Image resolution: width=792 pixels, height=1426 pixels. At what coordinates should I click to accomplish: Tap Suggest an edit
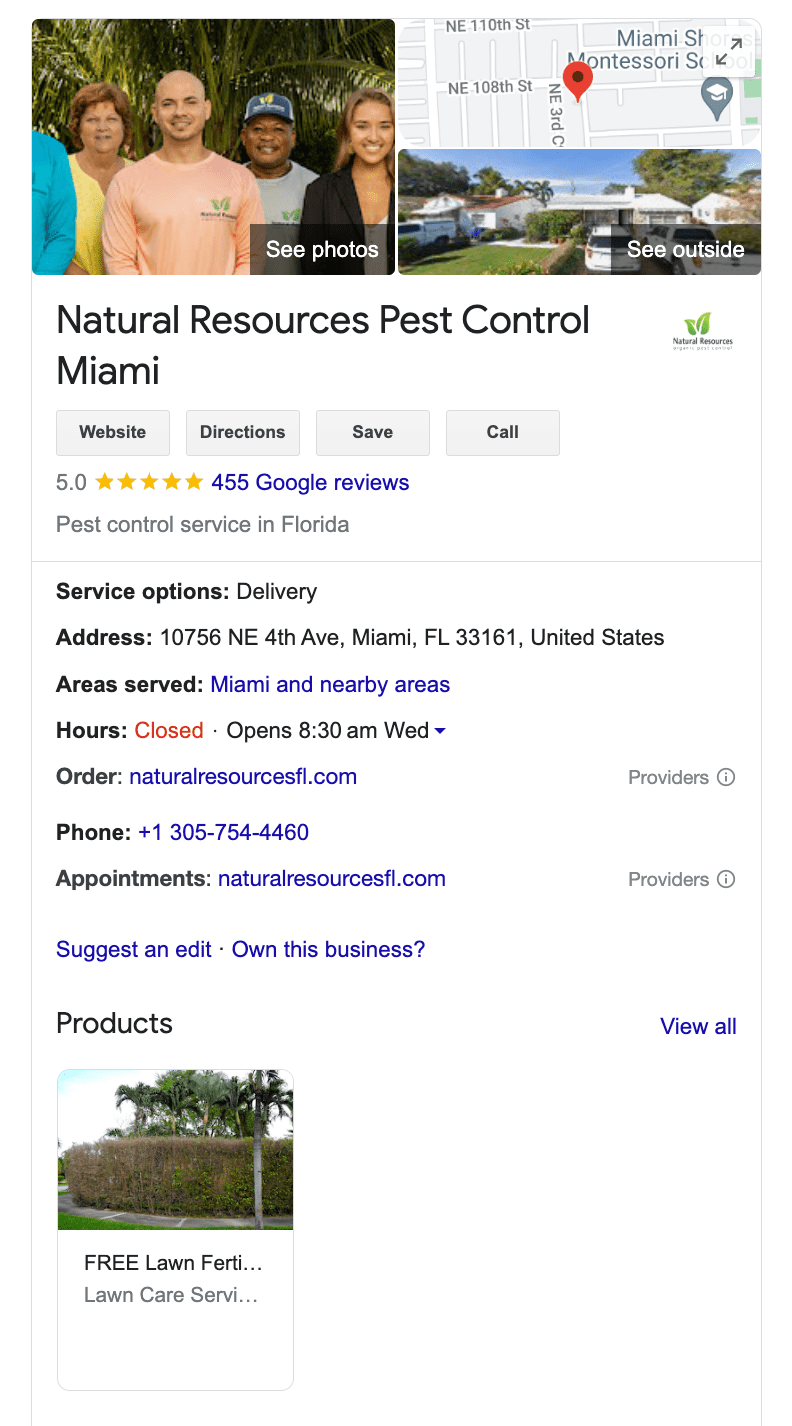click(134, 949)
